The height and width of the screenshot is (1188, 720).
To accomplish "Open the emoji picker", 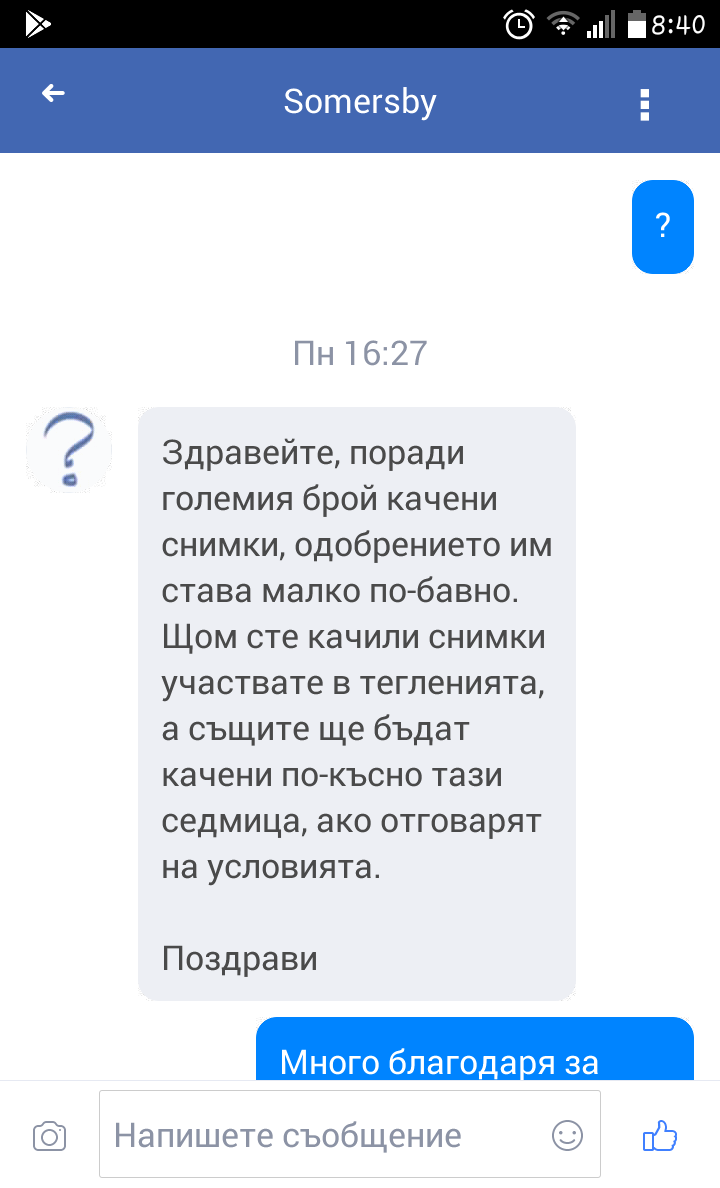I will click(567, 1135).
